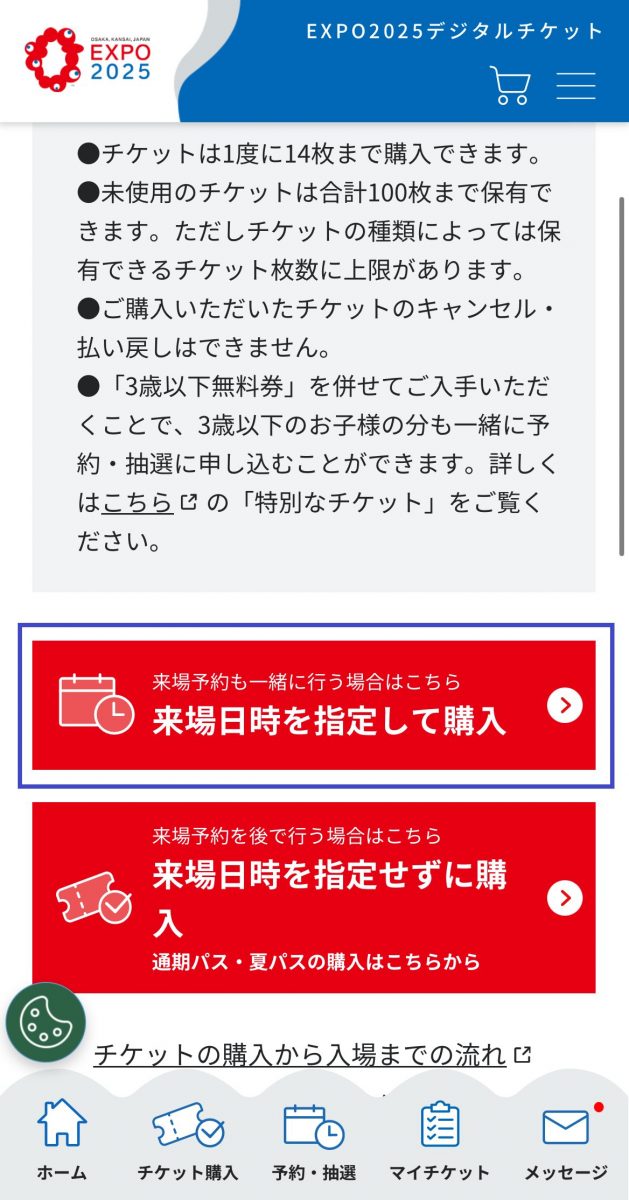Select 来場日時を指定せずに購入
The image size is (629, 1200).
[x=314, y=897]
